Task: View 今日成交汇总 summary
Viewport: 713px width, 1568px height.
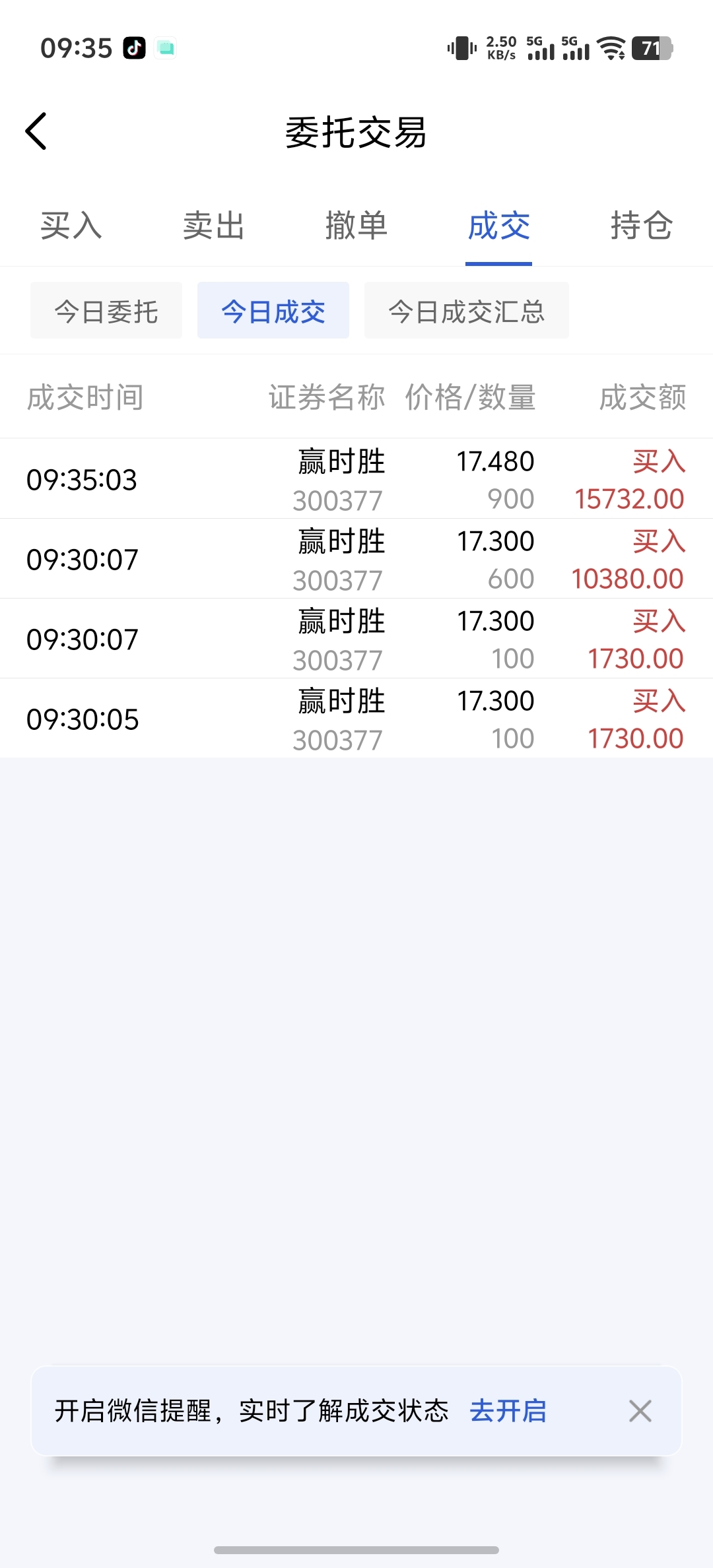Action: 466,311
